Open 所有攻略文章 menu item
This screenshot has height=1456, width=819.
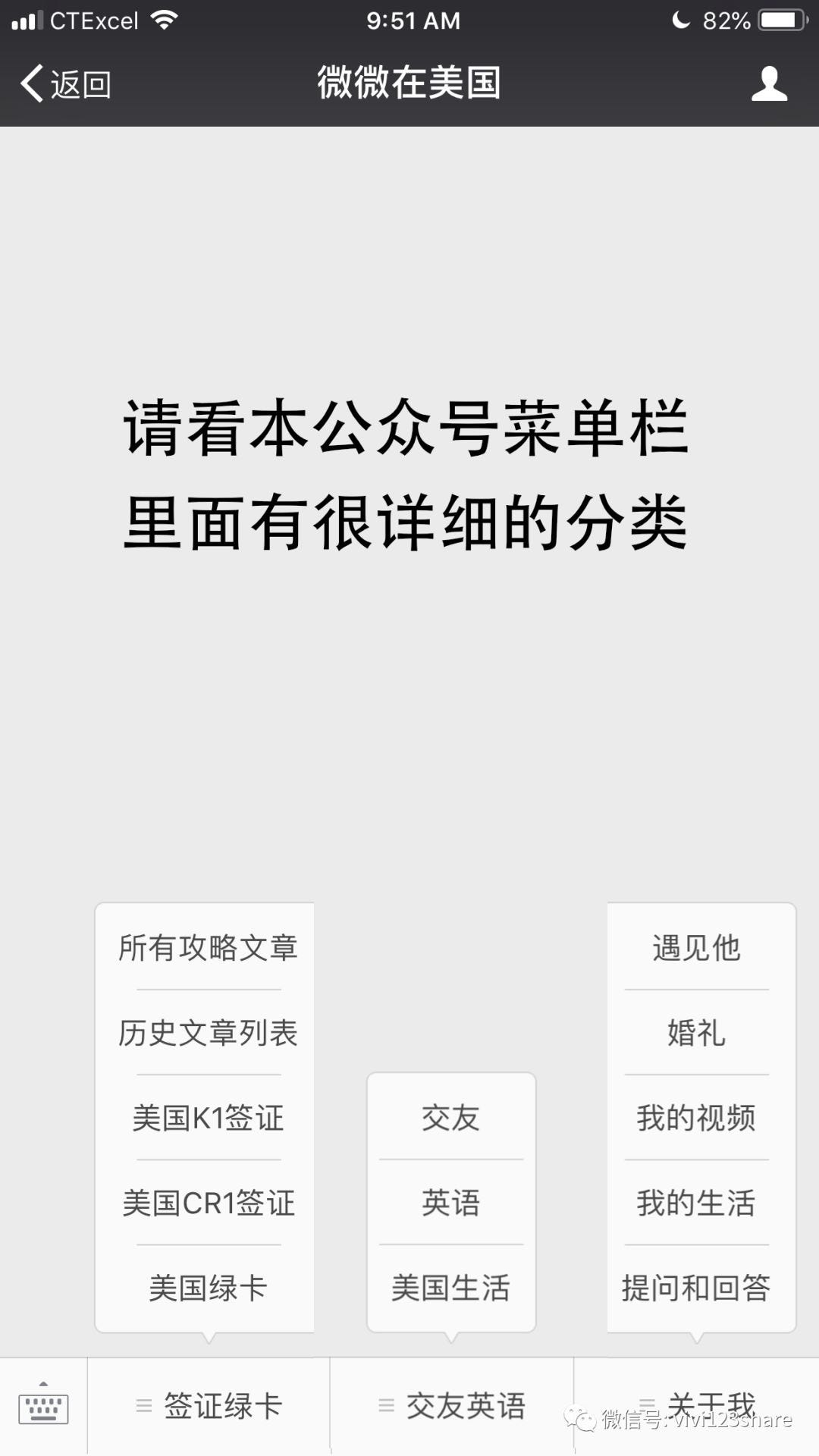tap(208, 948)
